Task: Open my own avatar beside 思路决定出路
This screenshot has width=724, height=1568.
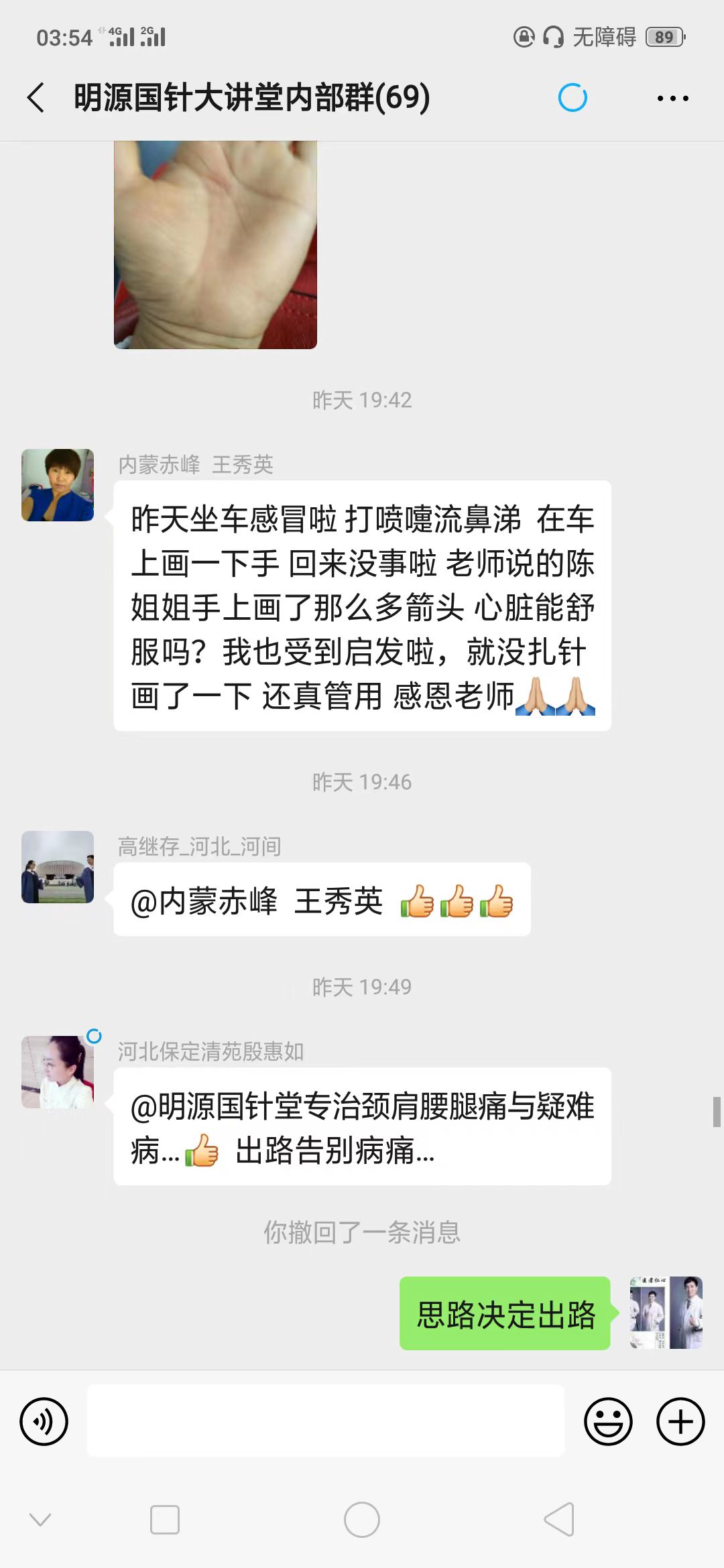Action: coord(666,1313)
